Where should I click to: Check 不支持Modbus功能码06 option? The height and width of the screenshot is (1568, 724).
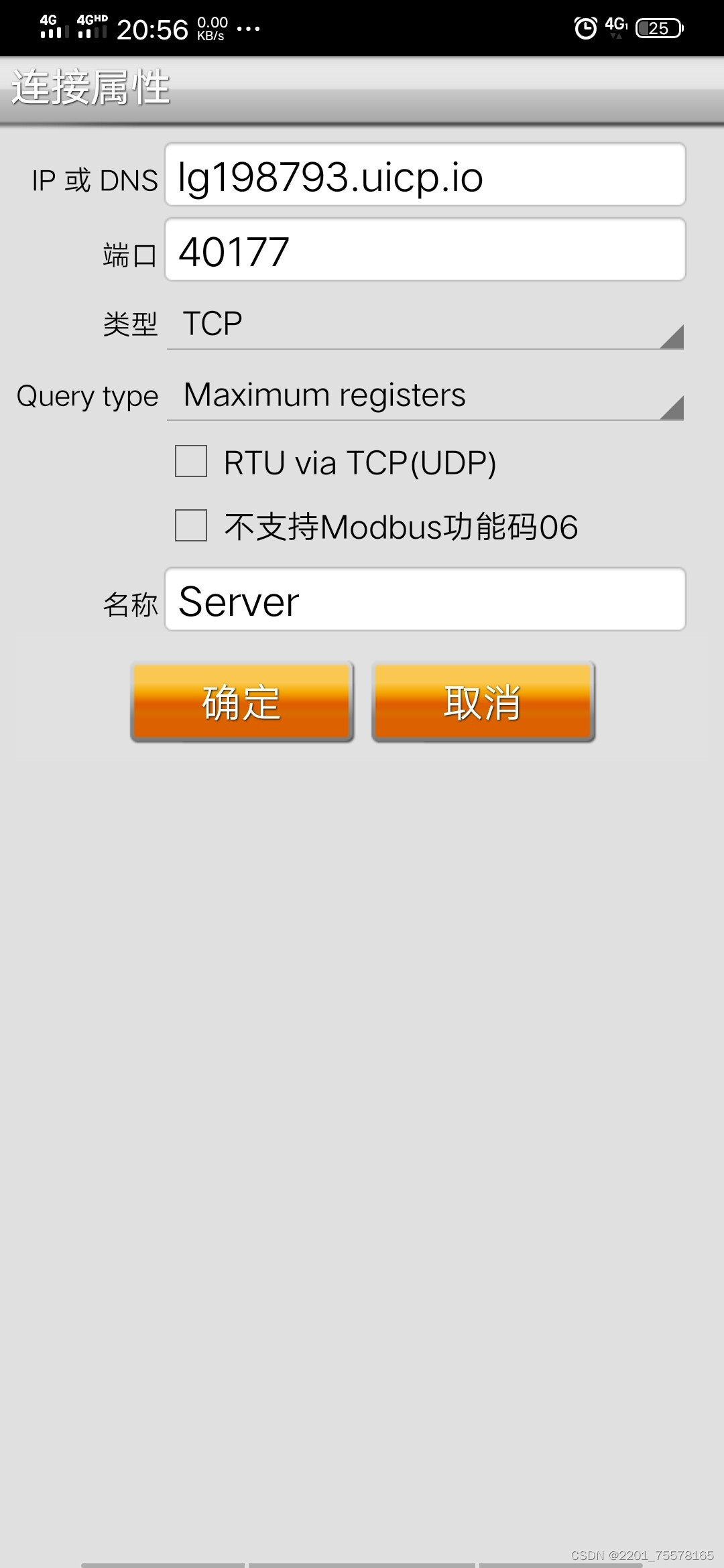191,525
